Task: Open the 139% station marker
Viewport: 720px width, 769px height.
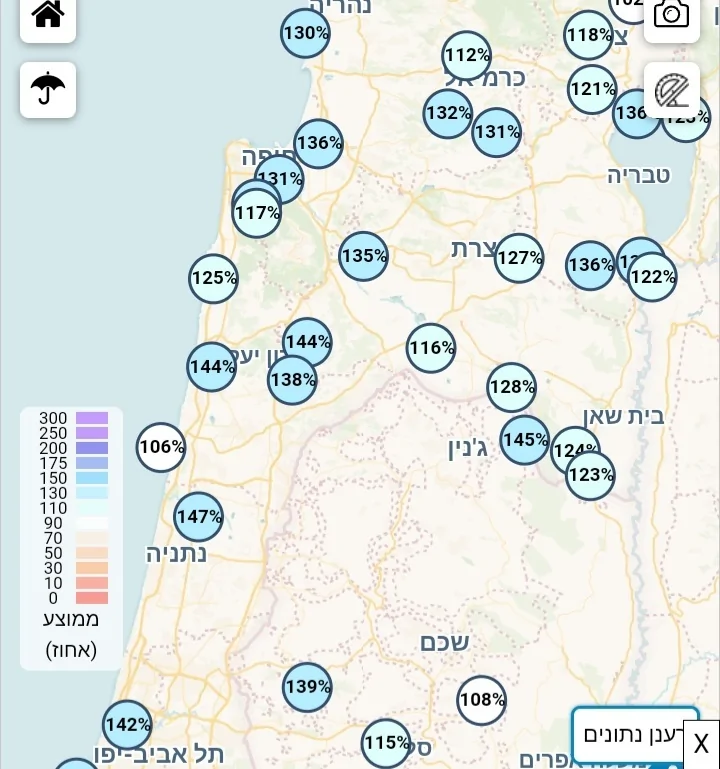Action: (x=307, y=687)
